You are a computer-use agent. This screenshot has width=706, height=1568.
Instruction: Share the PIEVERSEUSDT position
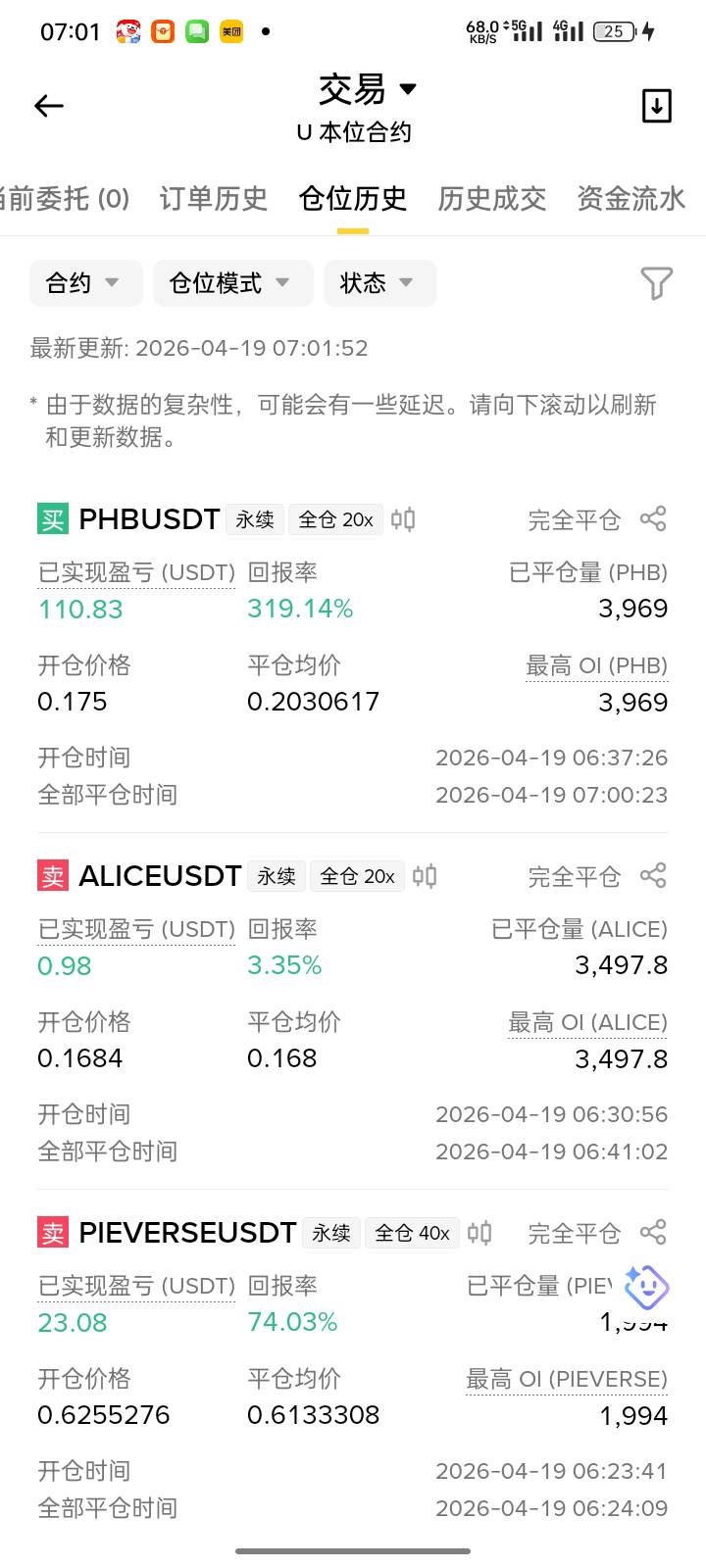tap(653, 1232)
